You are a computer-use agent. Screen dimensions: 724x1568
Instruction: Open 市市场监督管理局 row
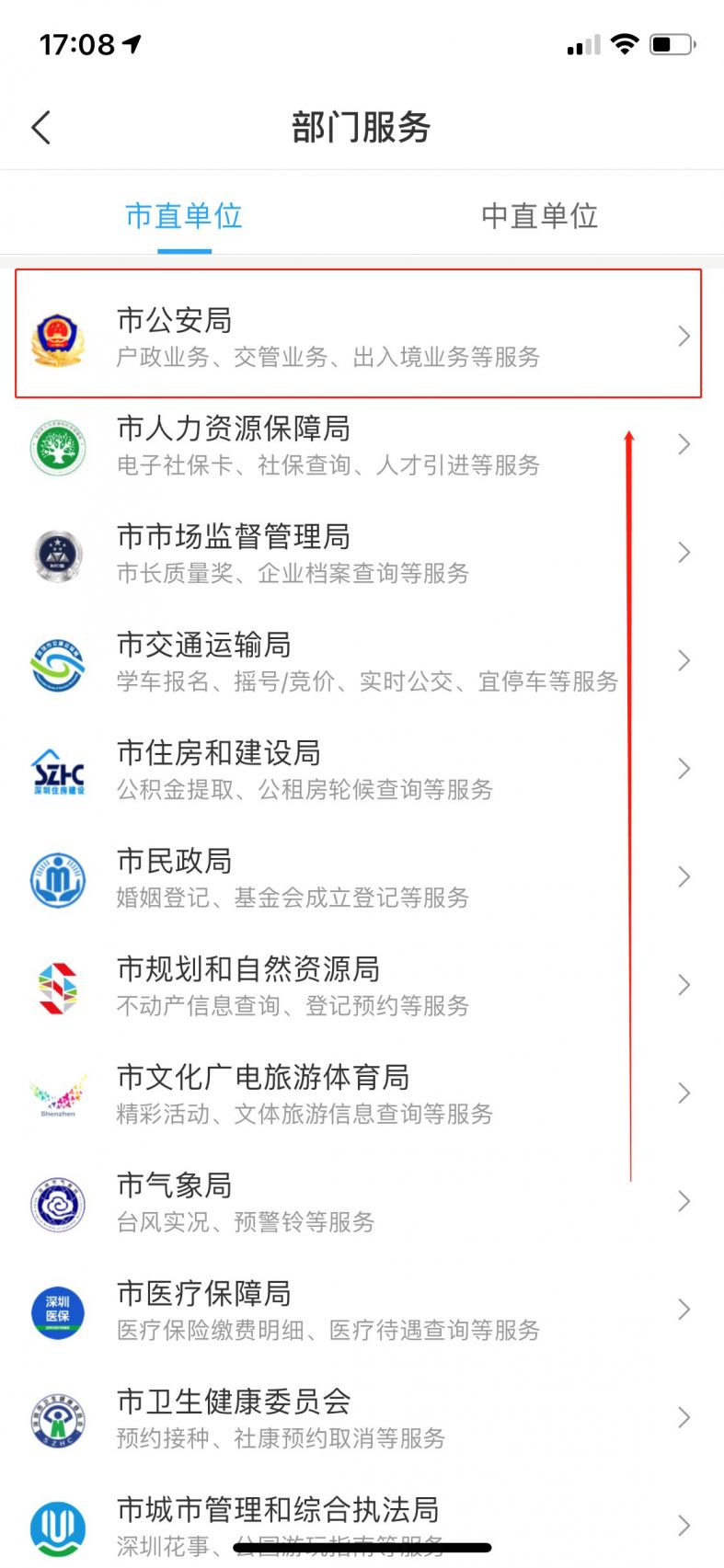tap(362, 553)
